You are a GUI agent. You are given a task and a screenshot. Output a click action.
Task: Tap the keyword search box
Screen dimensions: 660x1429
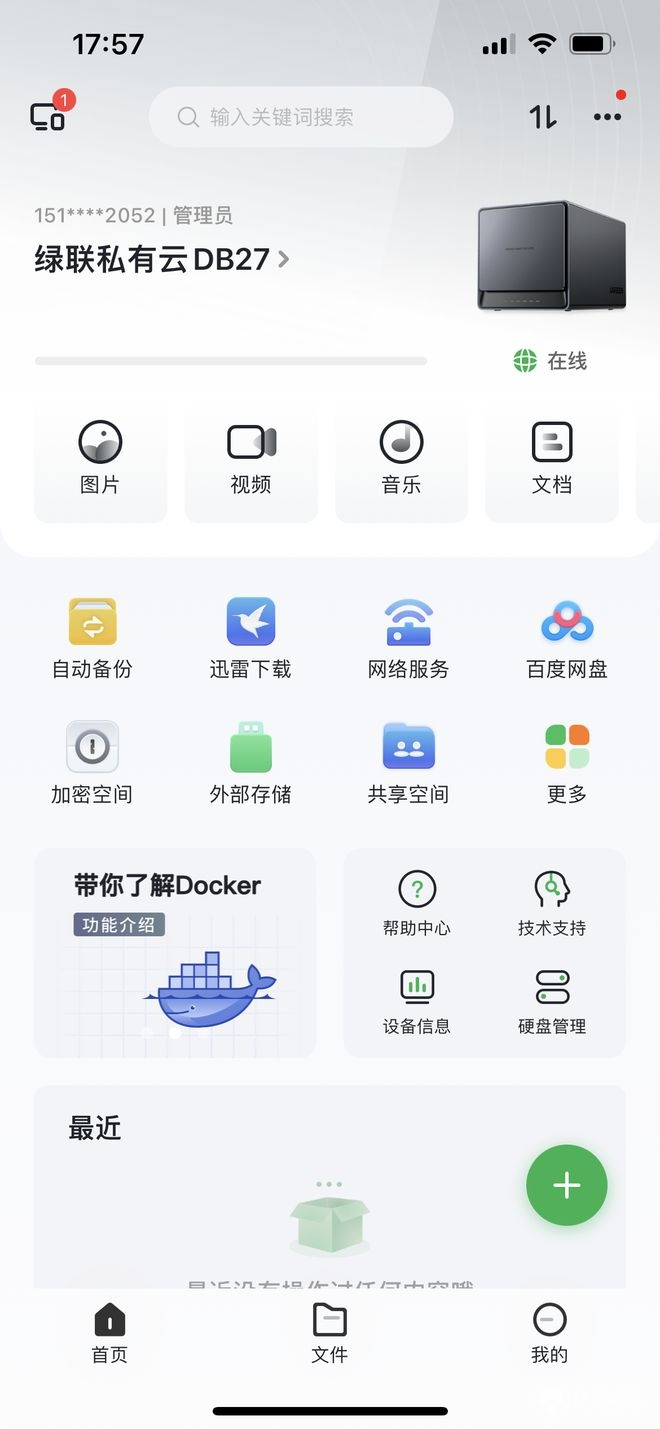coord(301,117)
